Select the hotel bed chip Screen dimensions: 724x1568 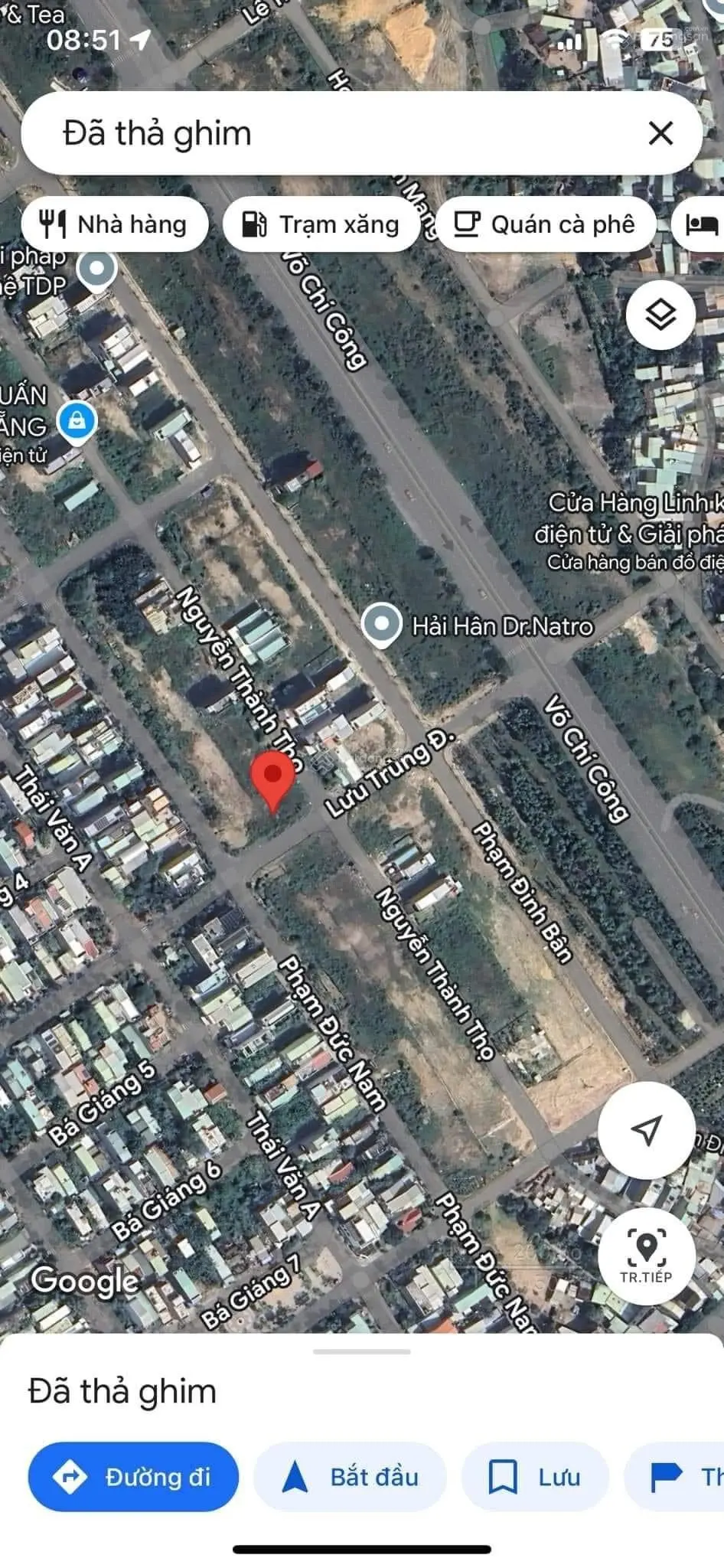701,224
